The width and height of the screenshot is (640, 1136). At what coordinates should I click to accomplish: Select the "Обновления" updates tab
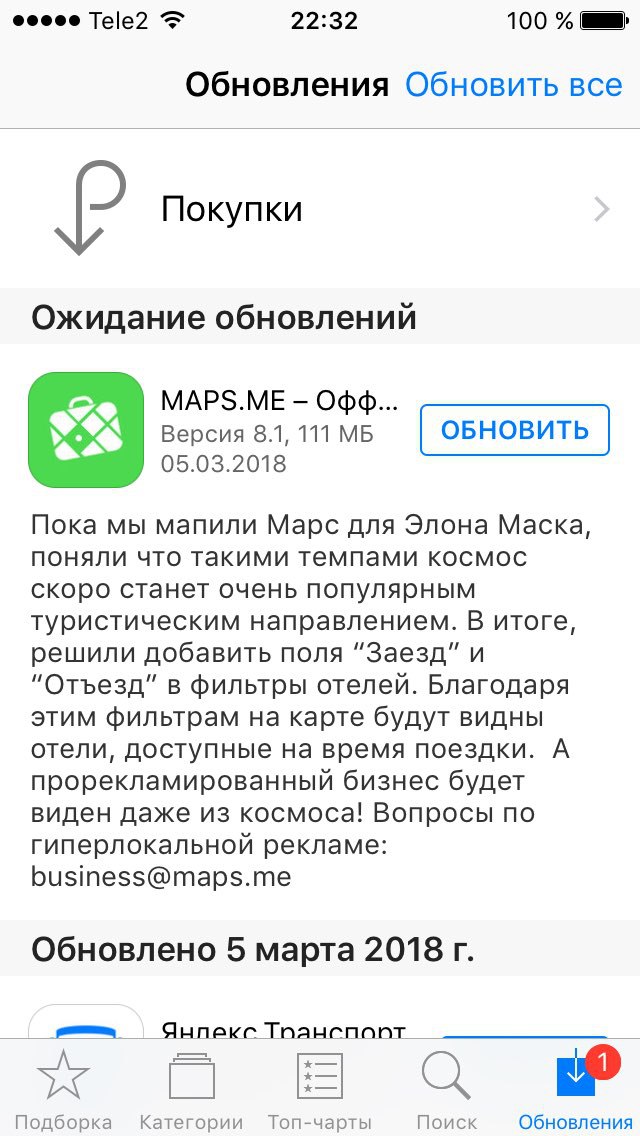click(575, 1089)
